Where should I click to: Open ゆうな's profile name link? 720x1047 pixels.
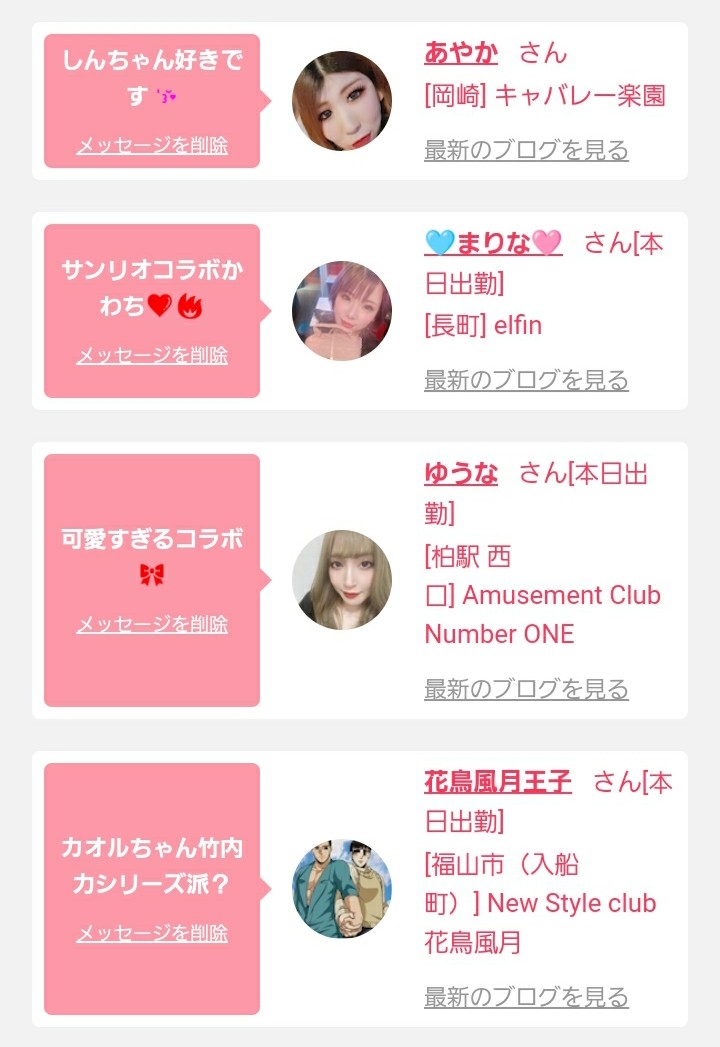[461, 473]
